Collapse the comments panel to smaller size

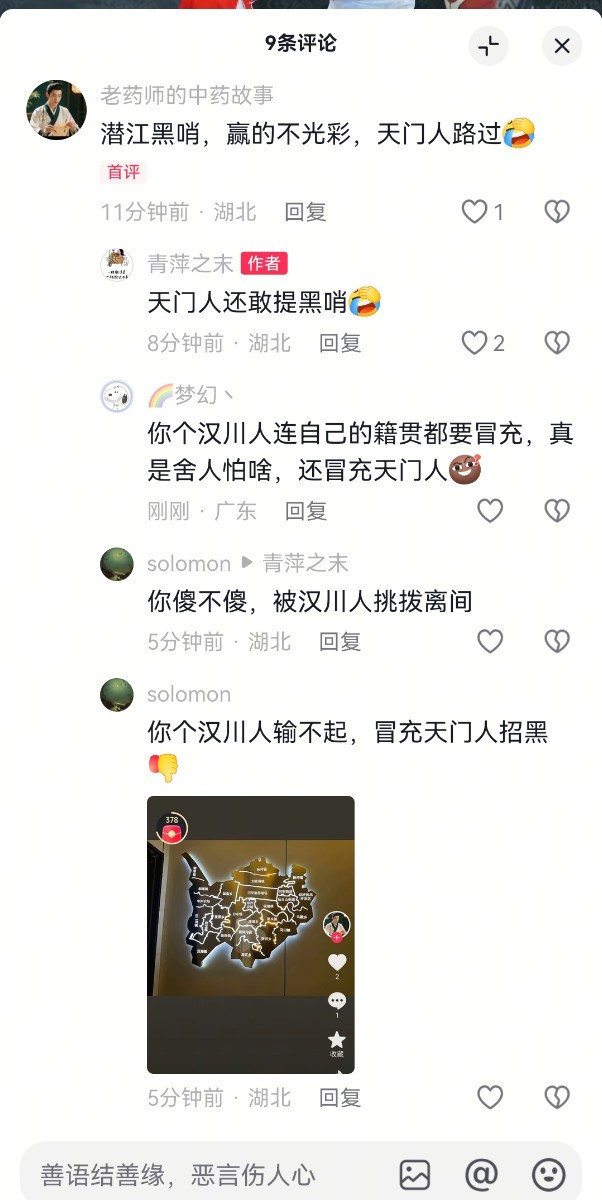[488, 46]
